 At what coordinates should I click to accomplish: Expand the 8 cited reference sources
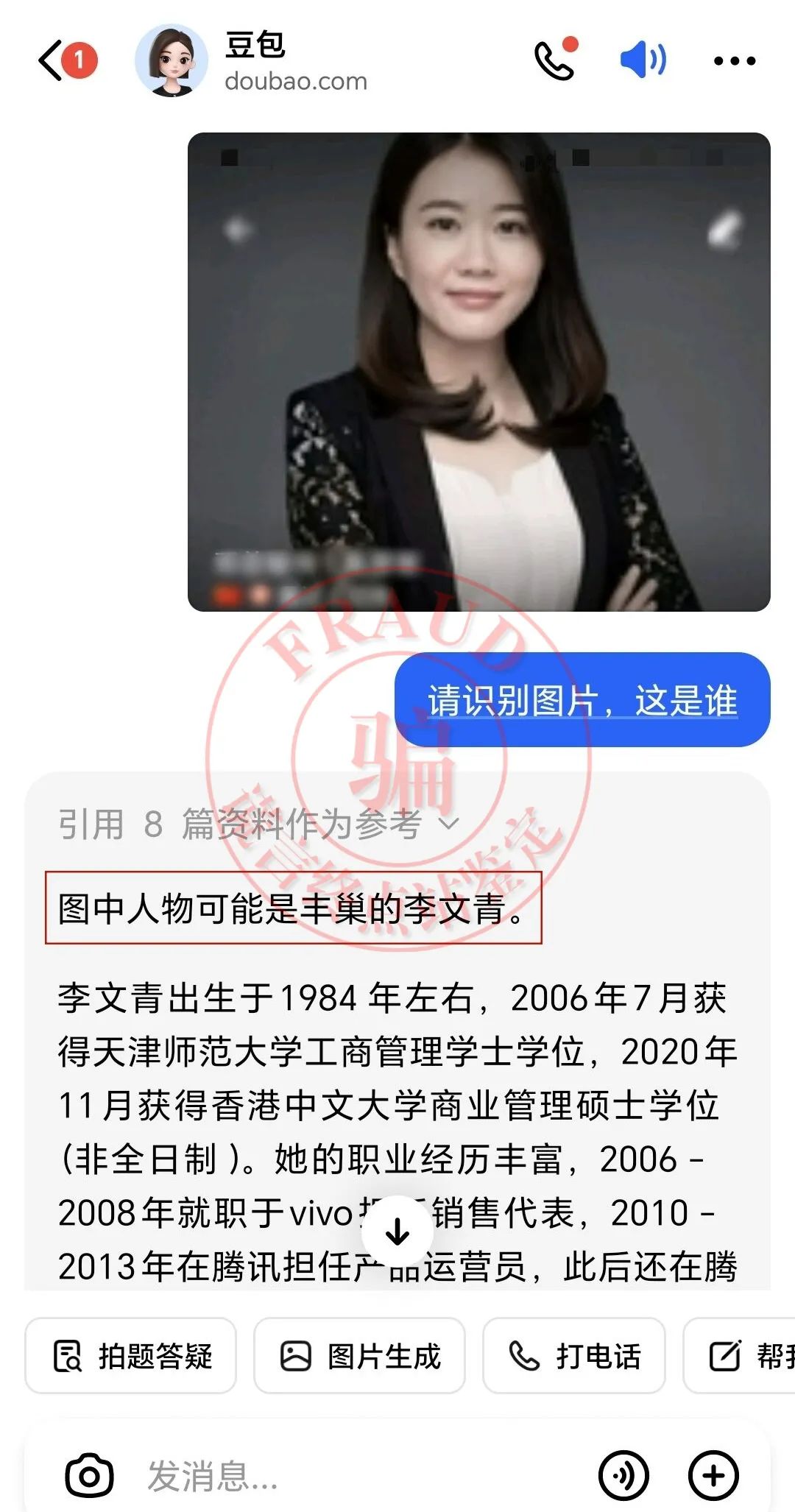click(258, 824)
